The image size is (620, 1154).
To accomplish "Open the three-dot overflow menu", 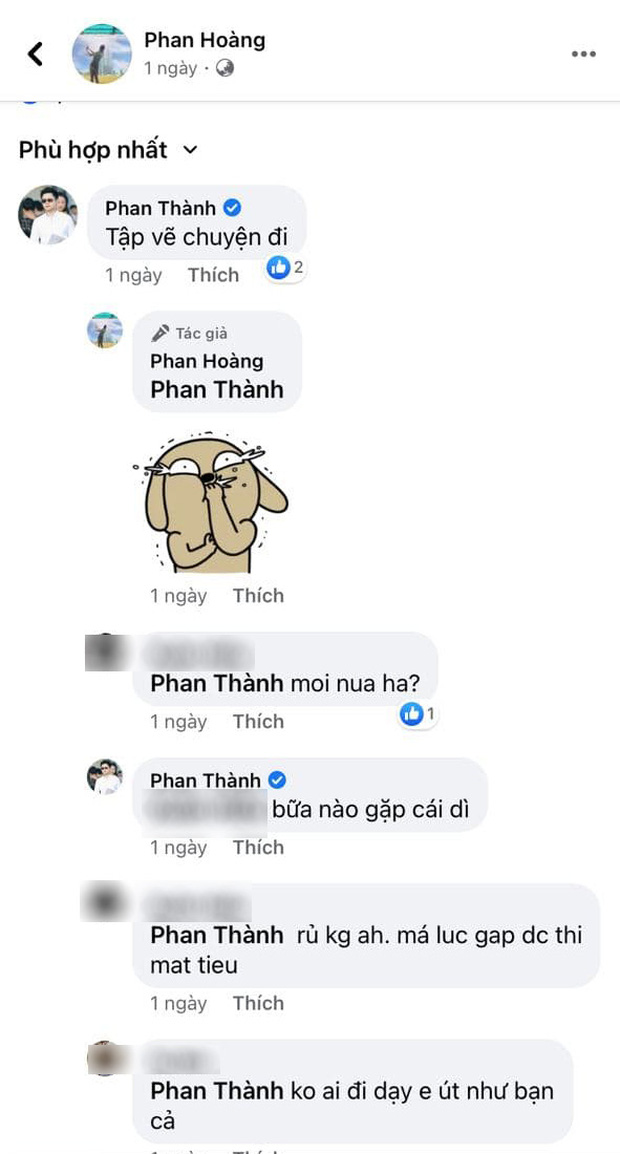I will [583, 54].
